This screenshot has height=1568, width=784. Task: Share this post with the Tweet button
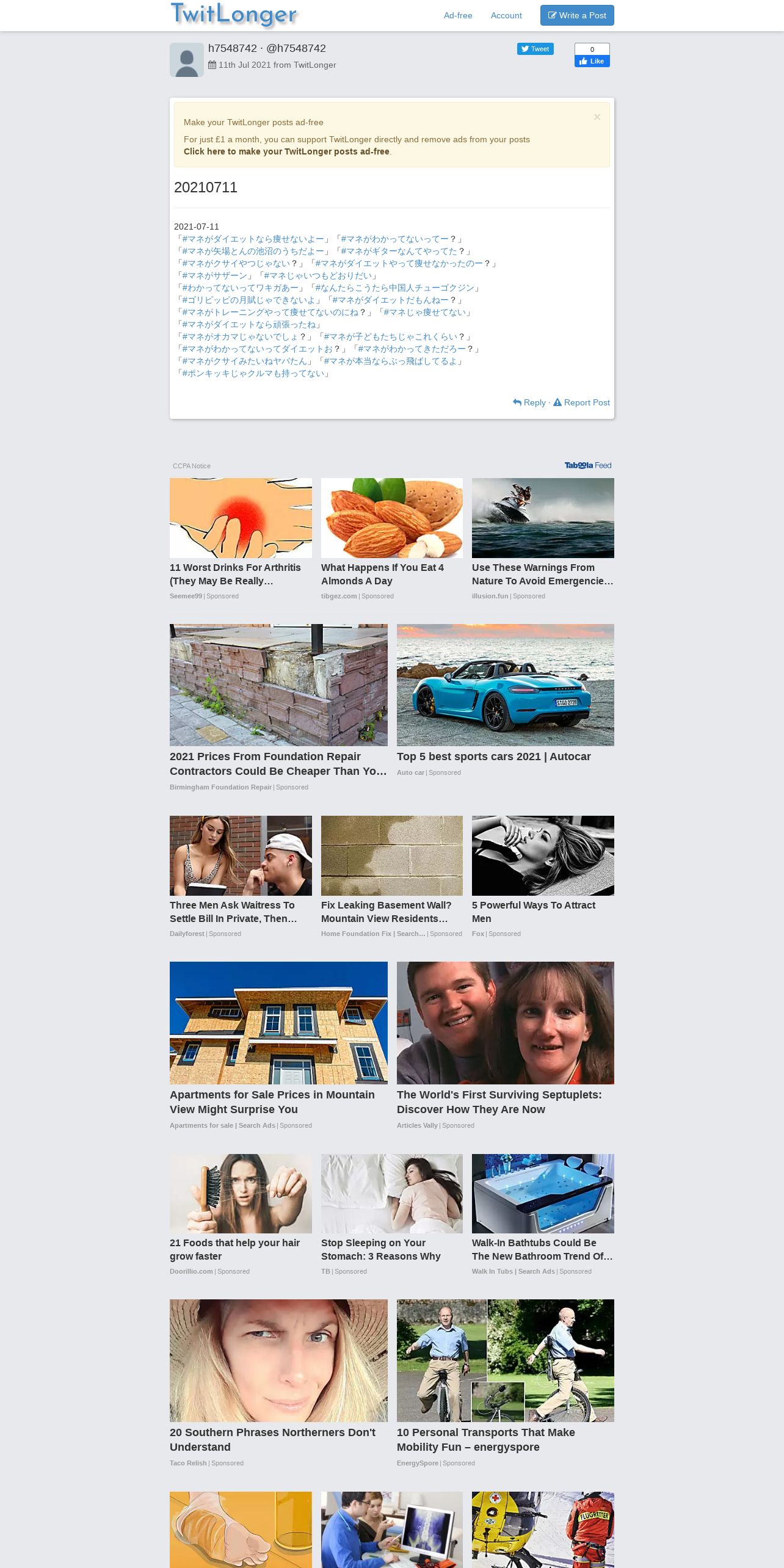(535, 49)
